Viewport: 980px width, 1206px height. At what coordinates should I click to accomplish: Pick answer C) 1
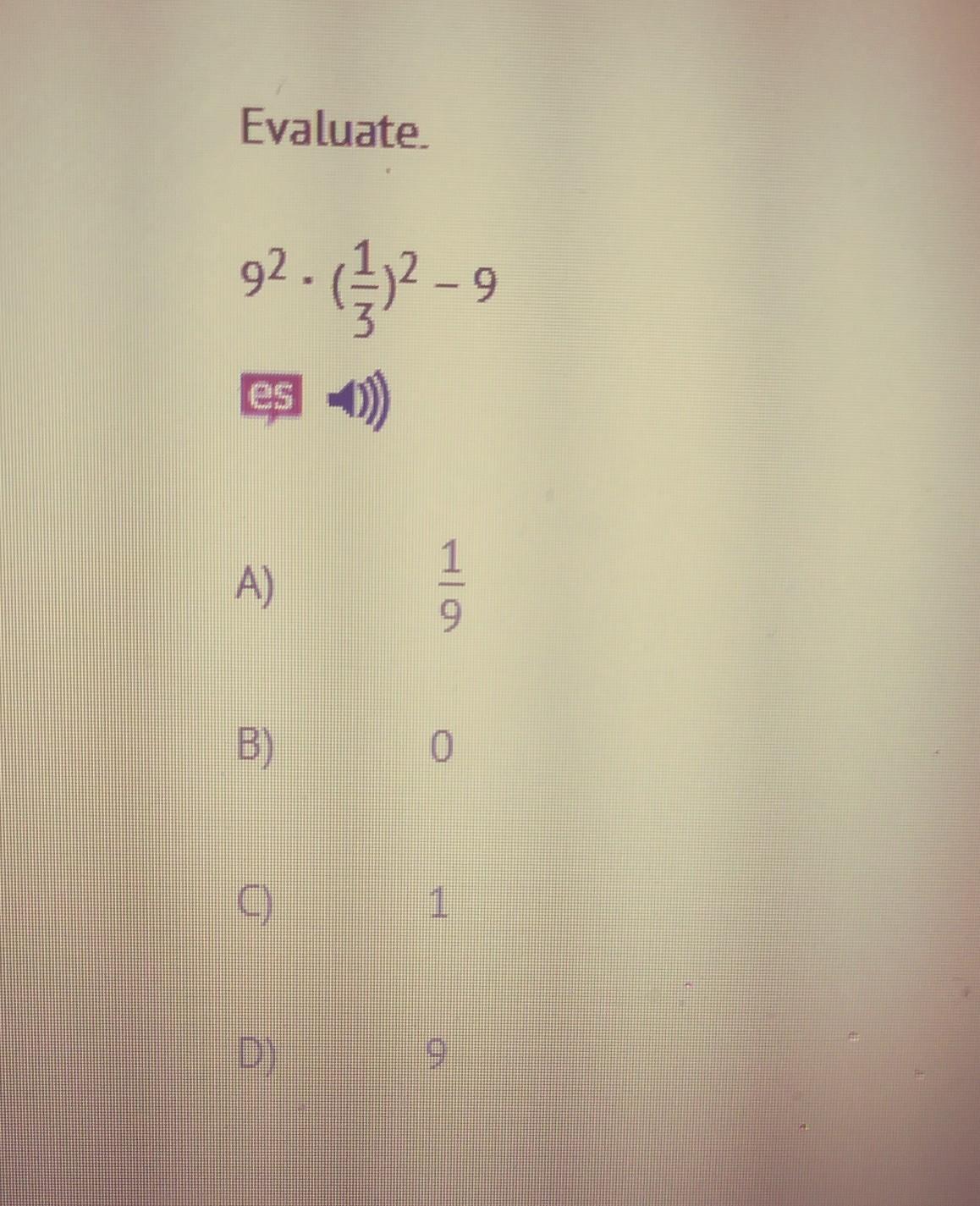click(256, 904)
